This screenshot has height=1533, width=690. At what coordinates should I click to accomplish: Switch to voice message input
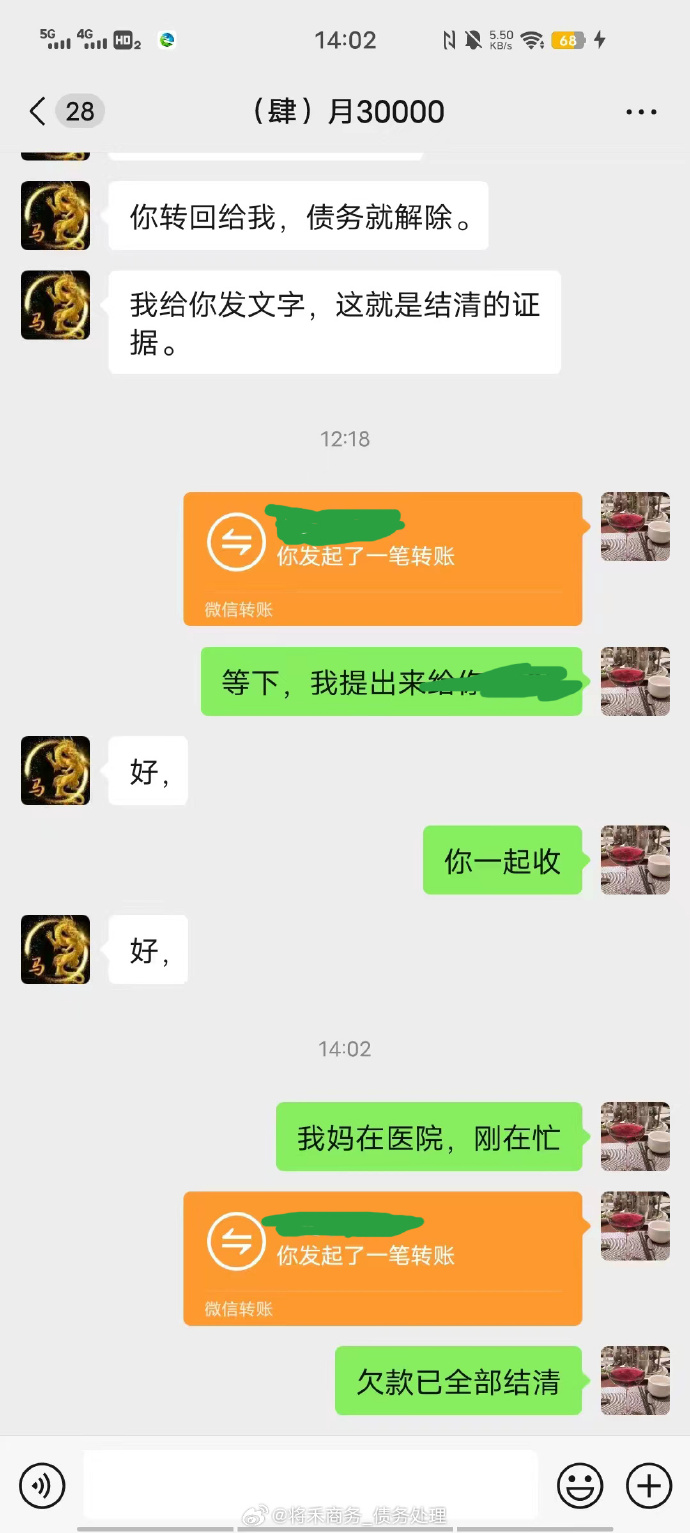point(42,1485)
